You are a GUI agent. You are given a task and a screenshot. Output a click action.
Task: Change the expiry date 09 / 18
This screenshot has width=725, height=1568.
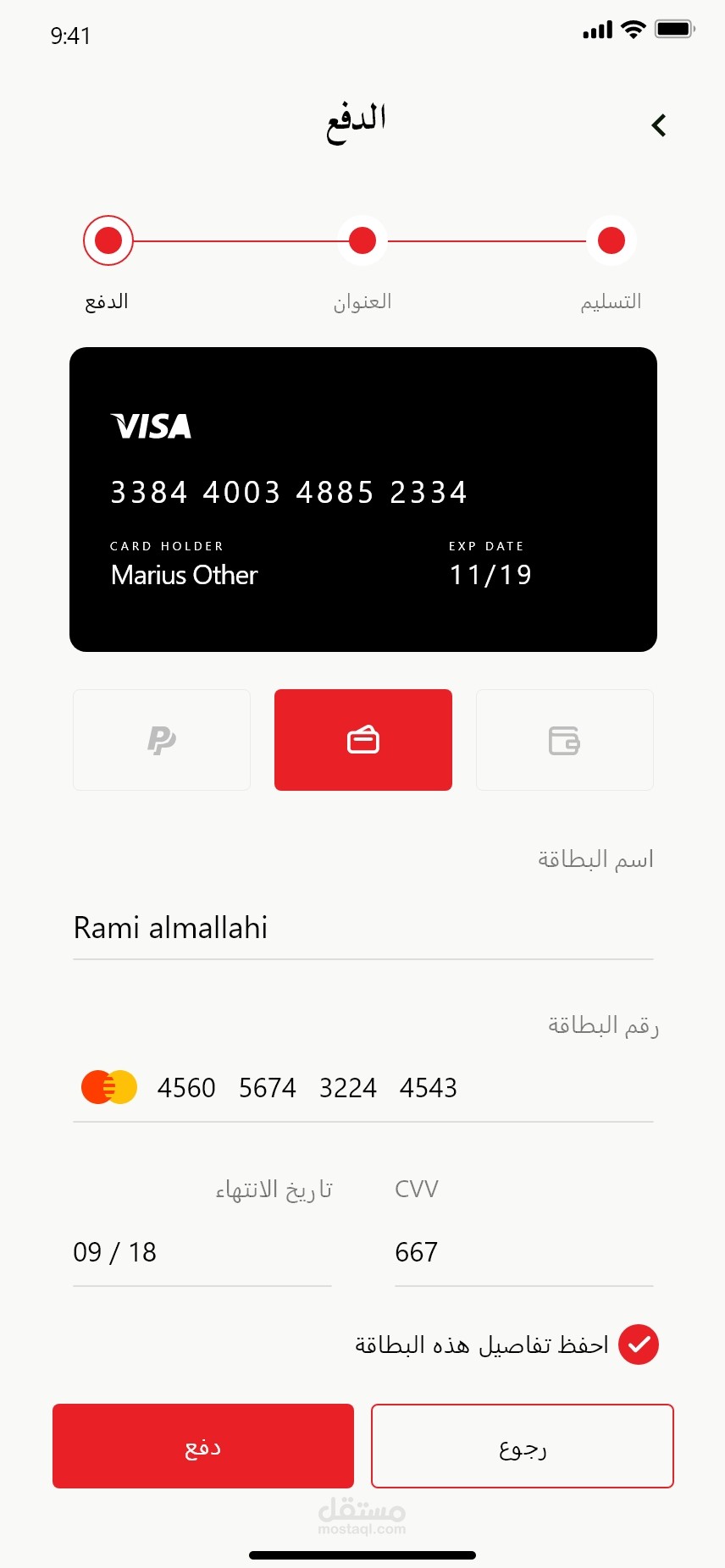(202, 1252)
